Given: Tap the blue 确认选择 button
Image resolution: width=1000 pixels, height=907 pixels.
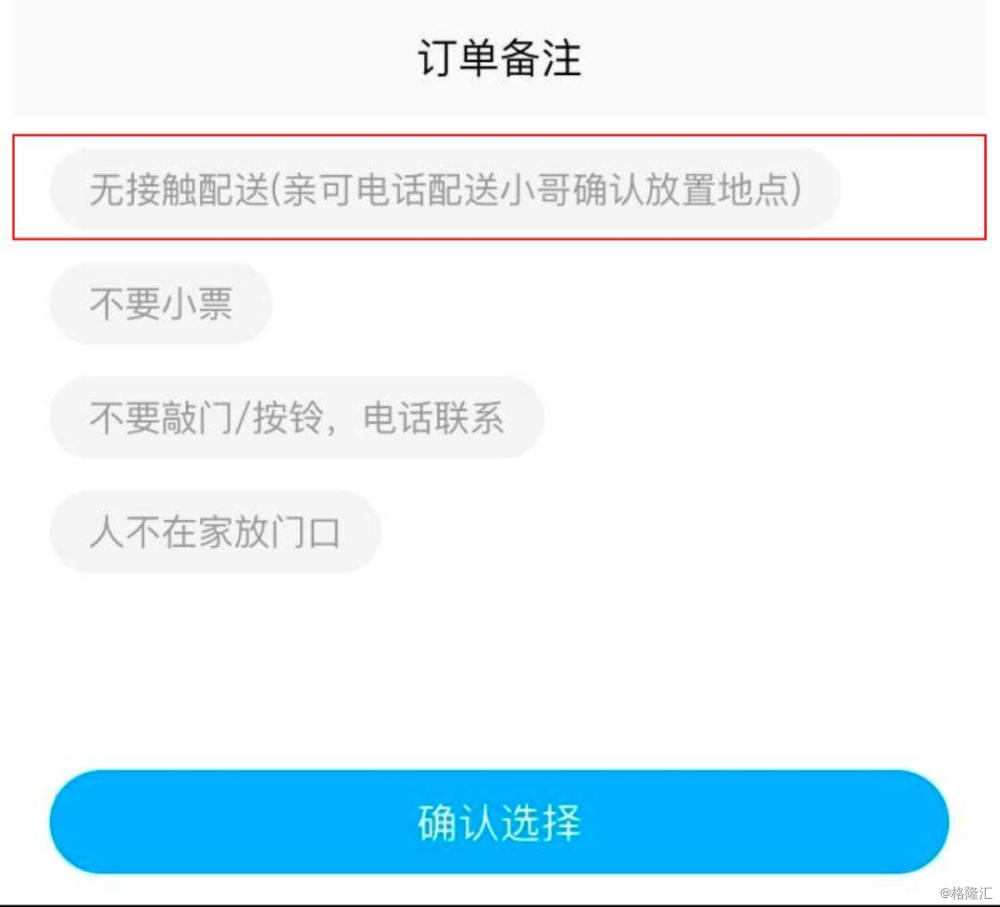Looking at the screenshot, I should (x=499, y=822).
